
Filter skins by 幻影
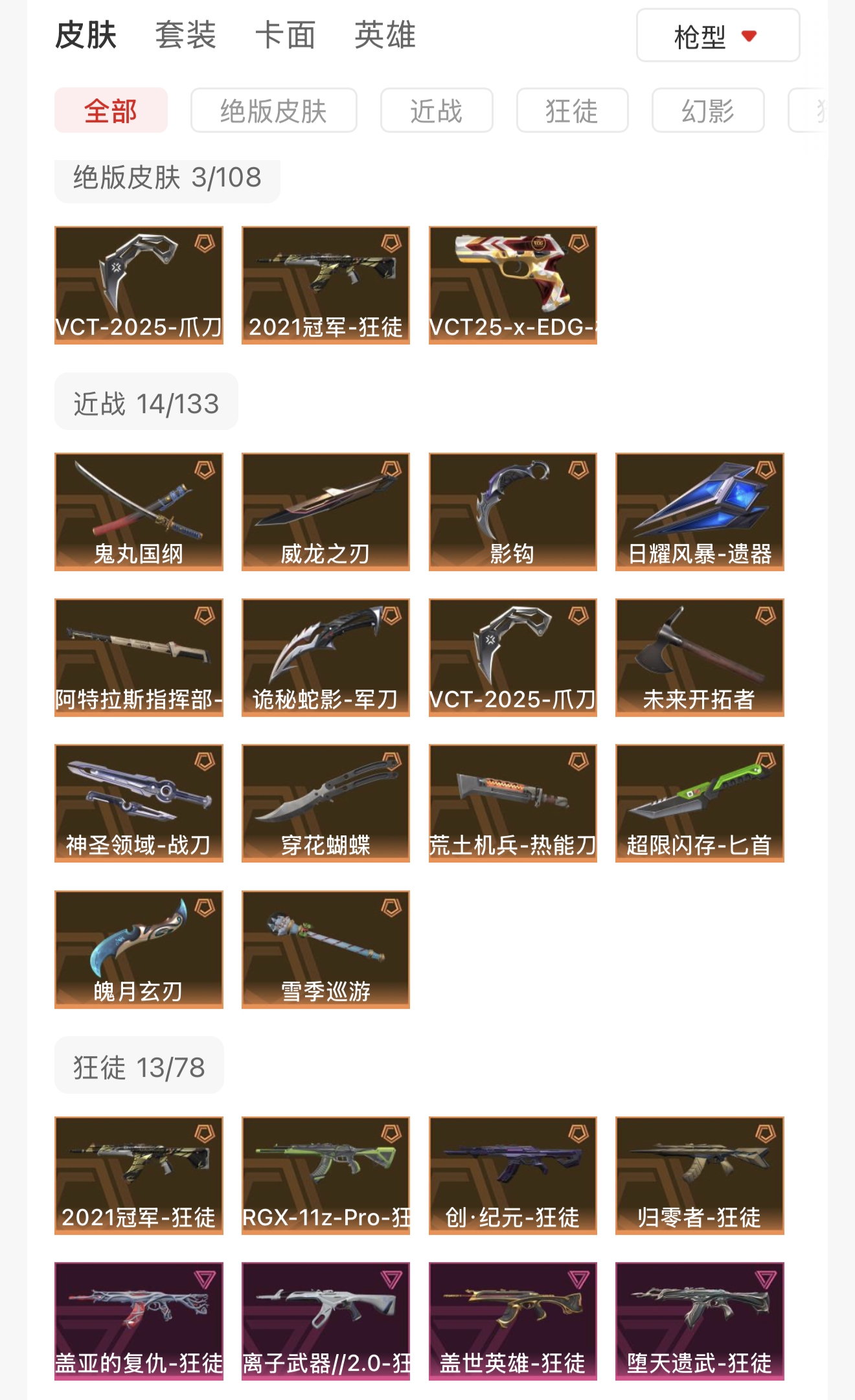pos(707,111)
